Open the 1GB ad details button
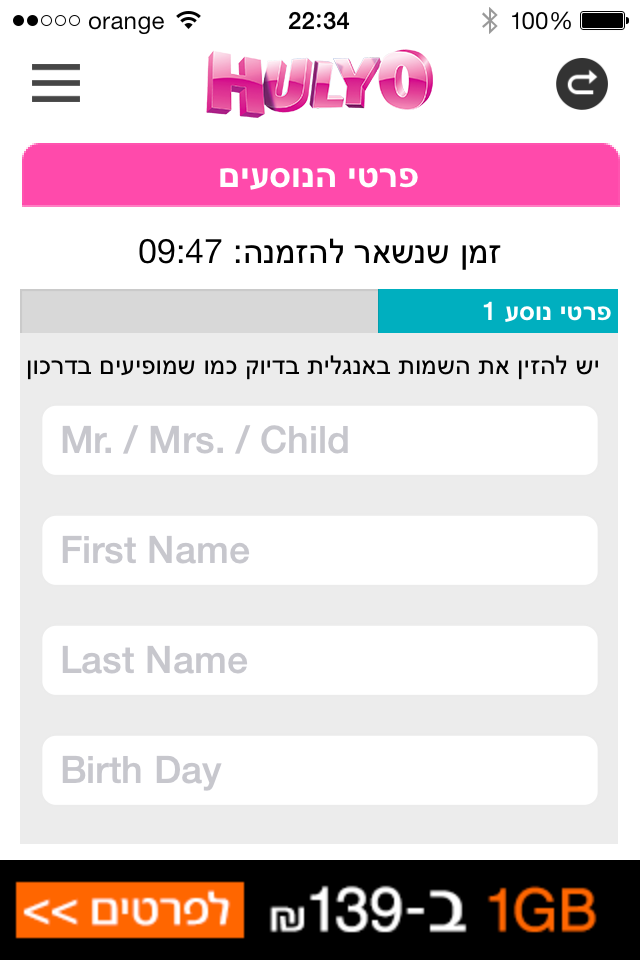The width and height of the screenshot is (640, 960). [130, 910]
